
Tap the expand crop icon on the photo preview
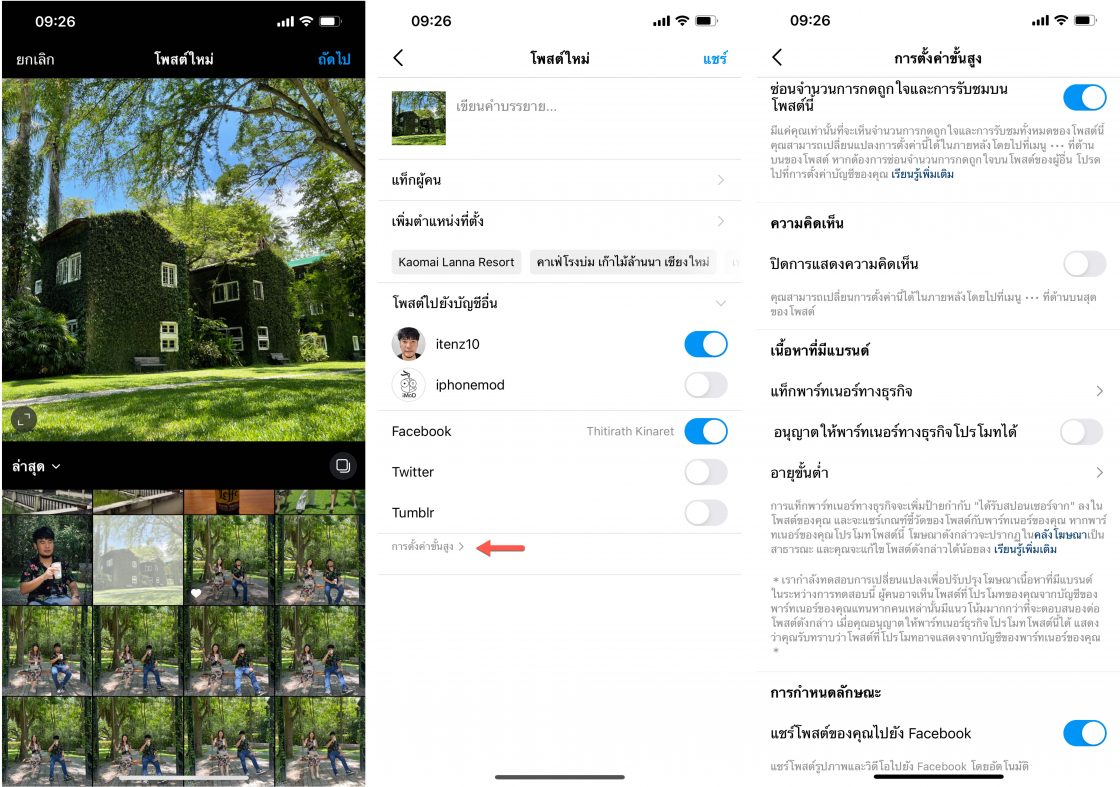24,419
